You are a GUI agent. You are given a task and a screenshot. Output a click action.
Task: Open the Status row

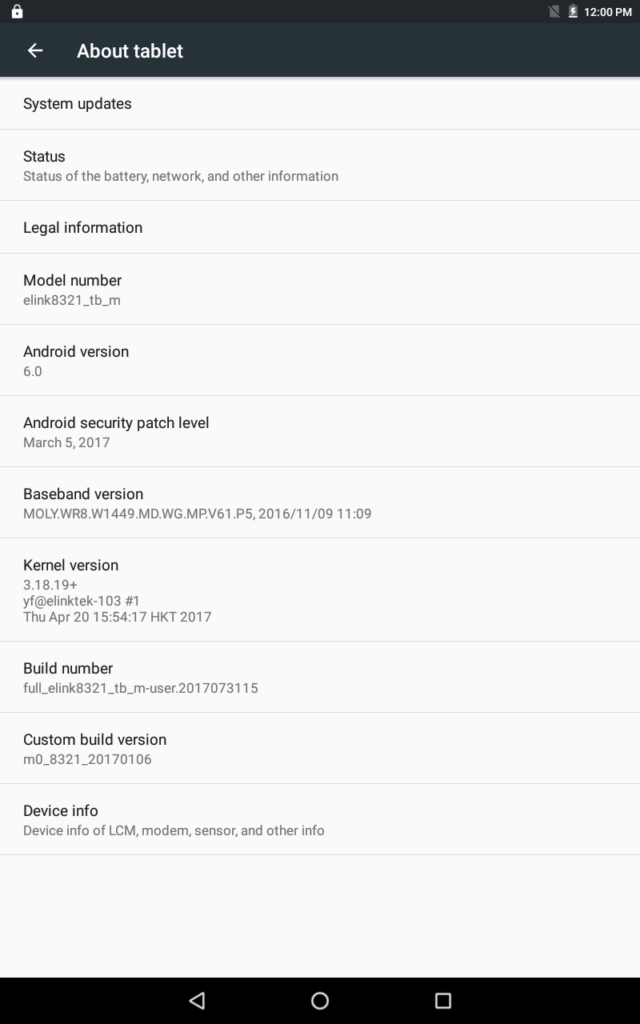pyautogui.click(x=320, y=166)
